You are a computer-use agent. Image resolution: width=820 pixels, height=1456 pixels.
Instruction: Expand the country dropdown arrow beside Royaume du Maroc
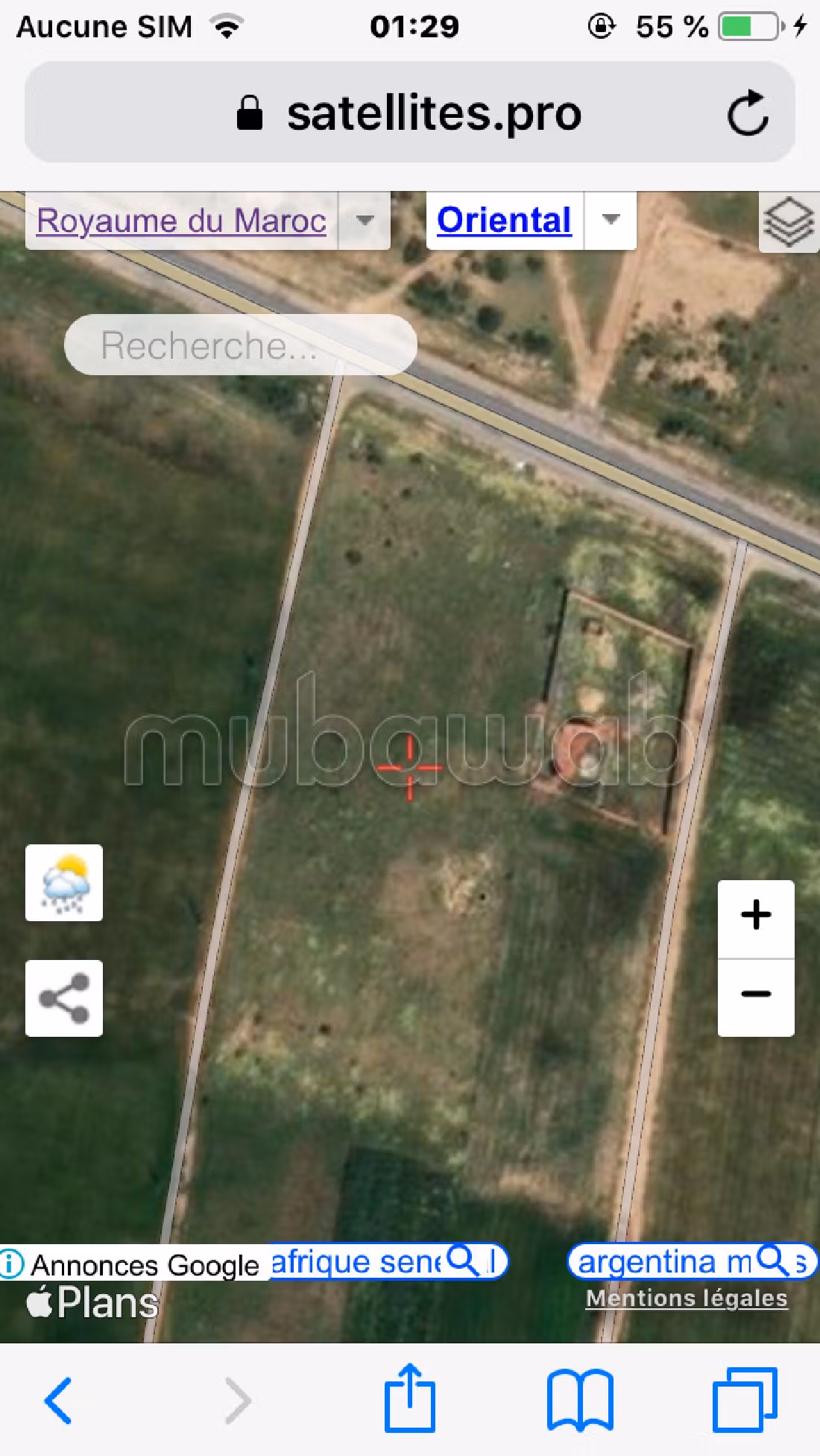[x=365, y=221]
